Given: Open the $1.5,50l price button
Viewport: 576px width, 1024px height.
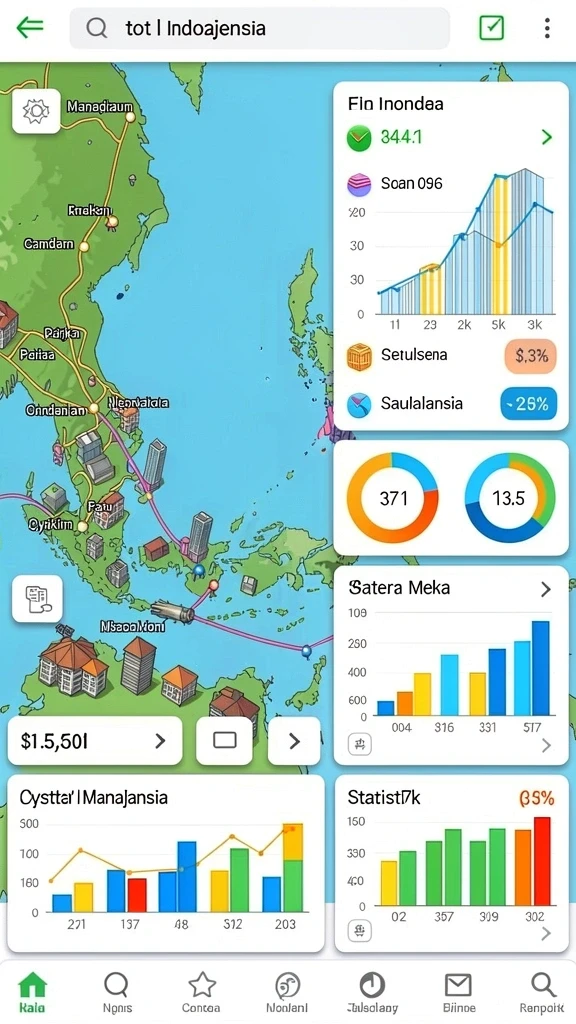Looking at the screenshot, I should click(x=95, y=741).
